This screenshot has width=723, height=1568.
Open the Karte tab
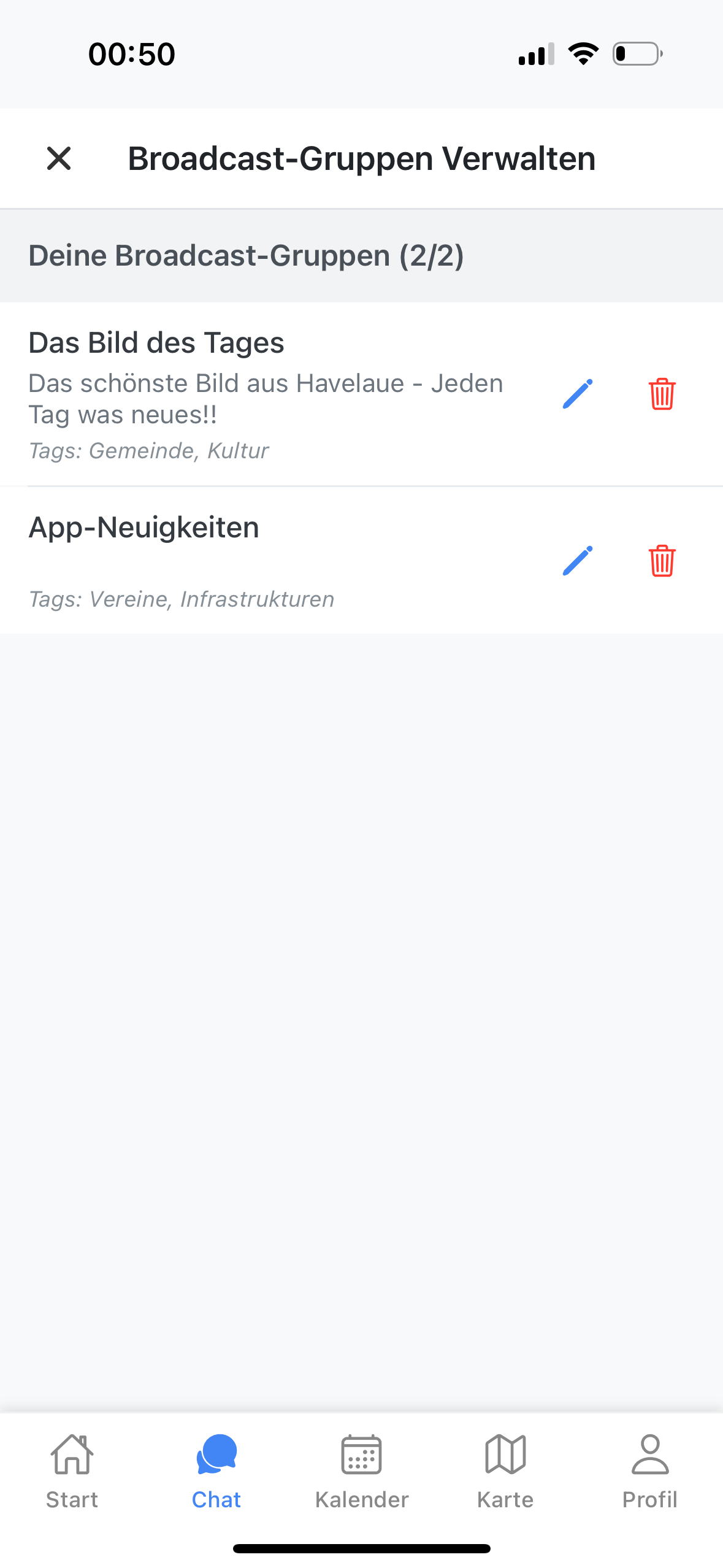(x=505, y=1471)
